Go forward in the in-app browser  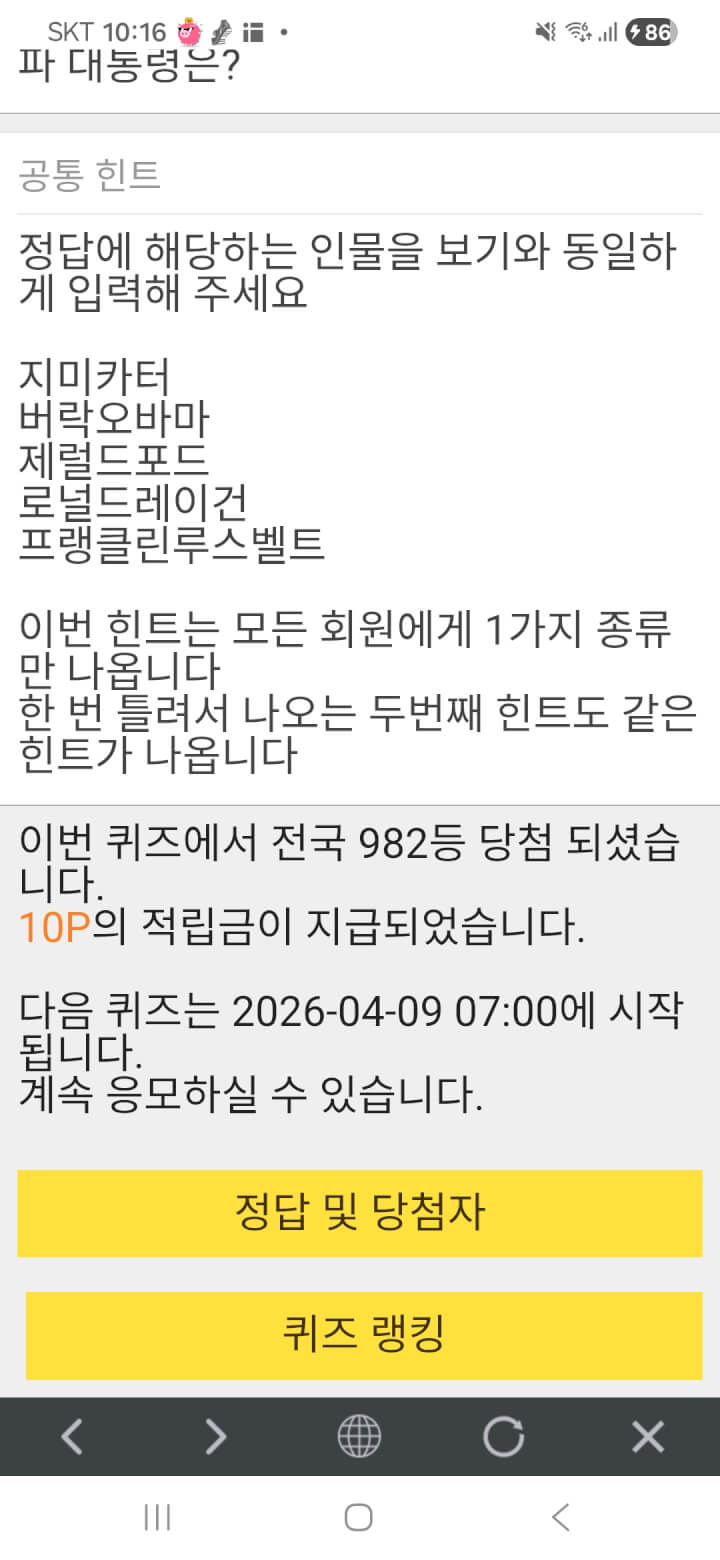[215, 1437]
